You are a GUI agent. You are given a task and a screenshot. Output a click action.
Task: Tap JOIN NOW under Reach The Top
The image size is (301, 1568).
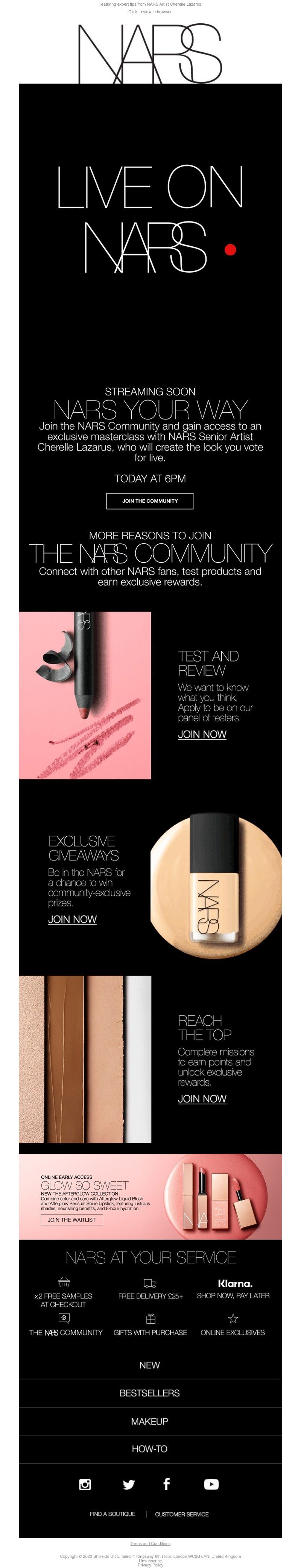(202, 1099)
